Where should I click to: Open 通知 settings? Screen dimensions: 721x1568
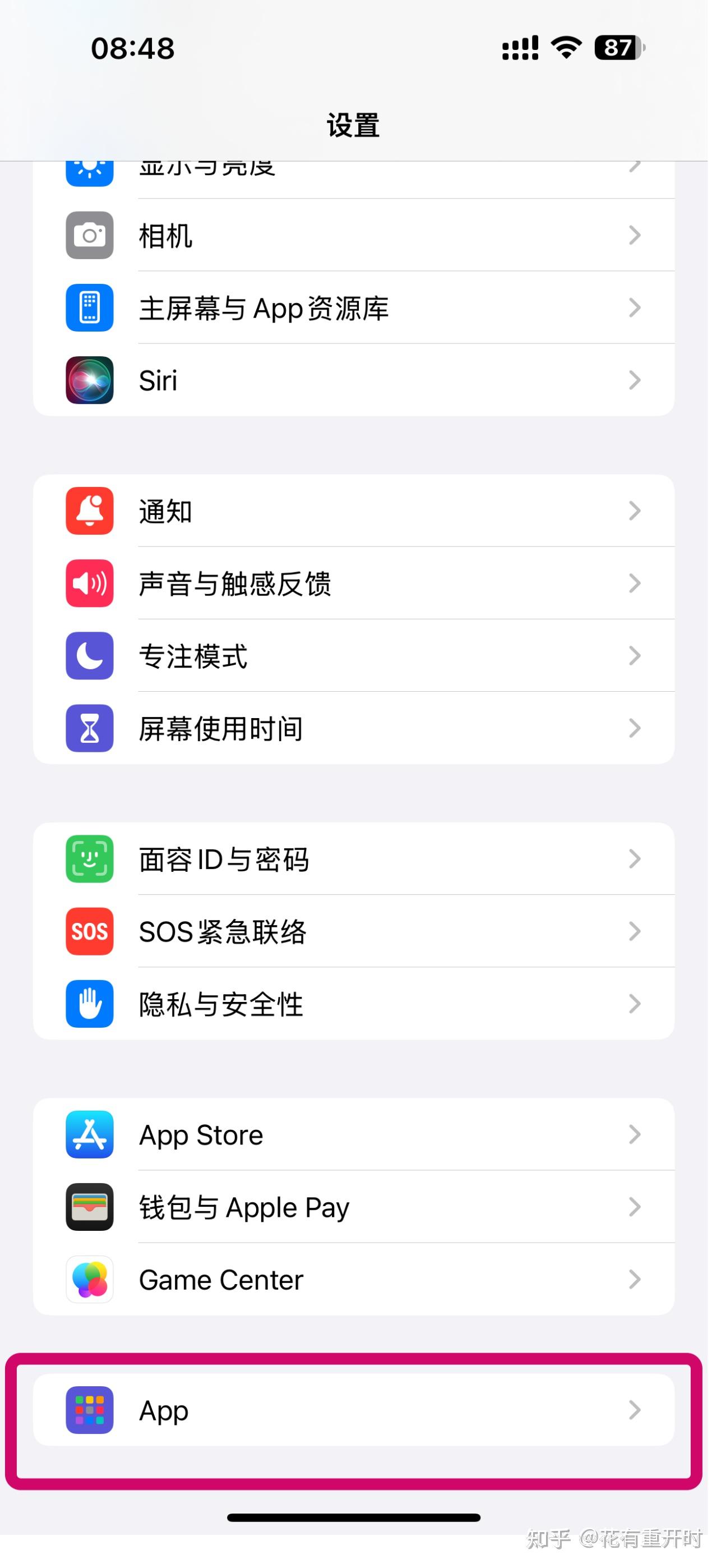353,511
